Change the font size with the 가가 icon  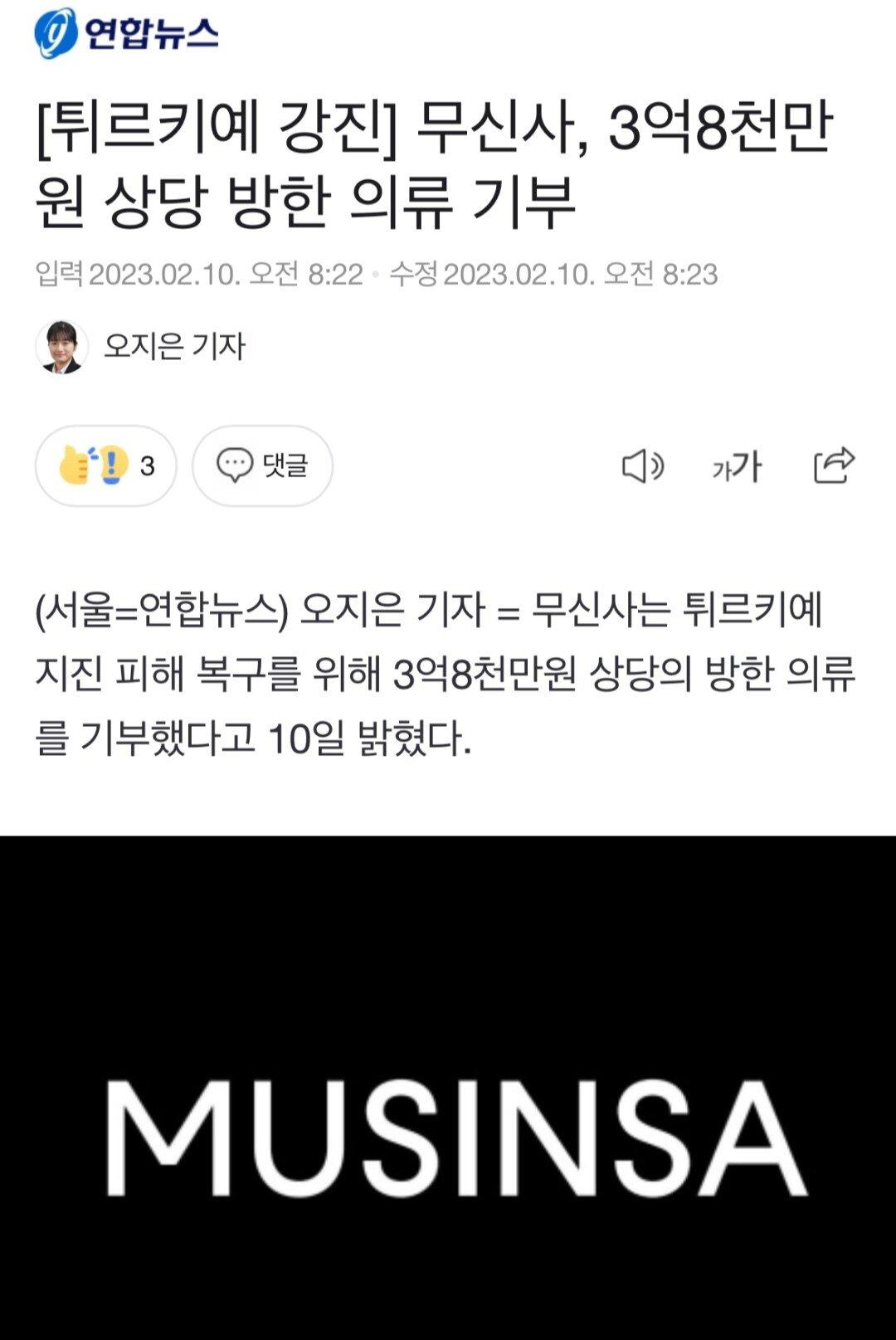coord(737,466)
